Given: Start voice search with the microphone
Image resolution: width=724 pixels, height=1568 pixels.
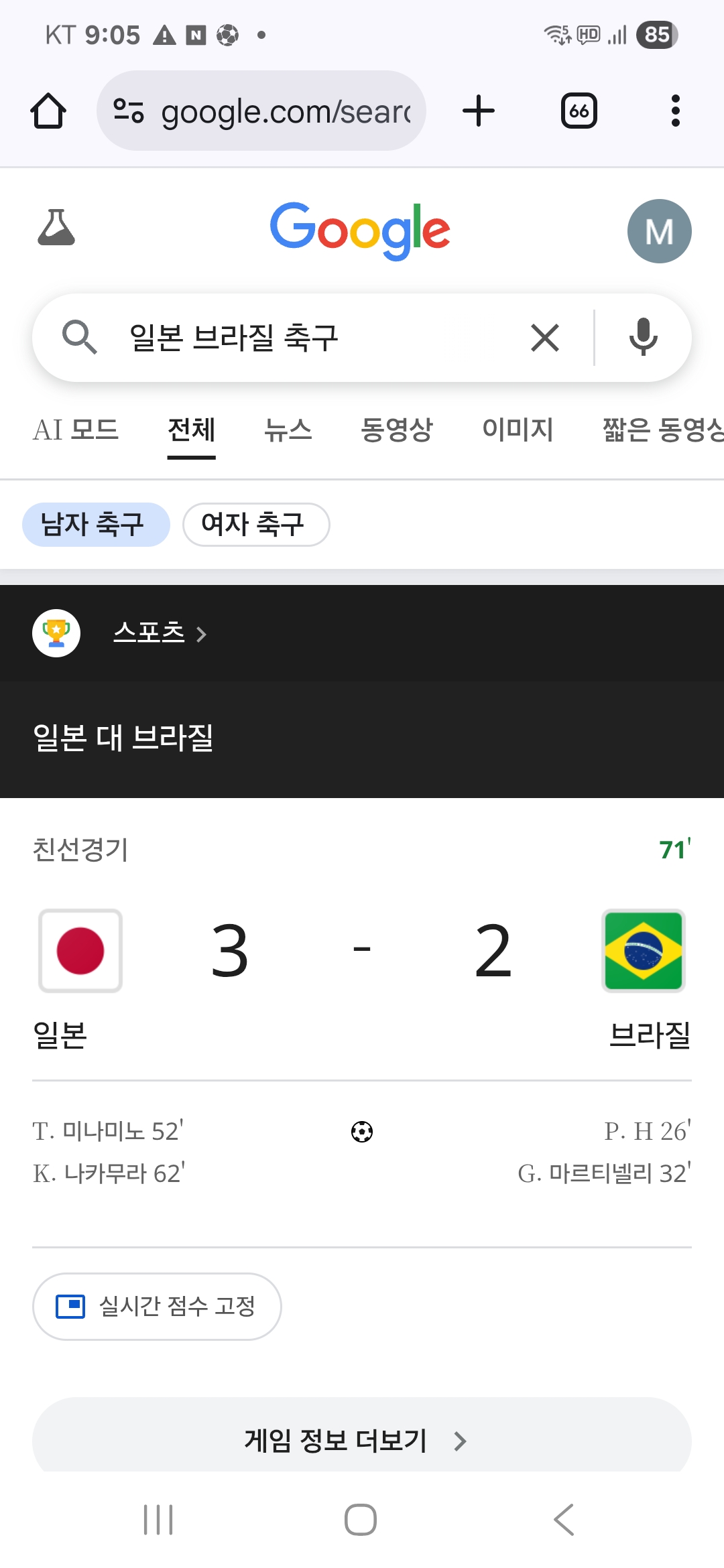Looking at the screenshot, I should (643, 338).
